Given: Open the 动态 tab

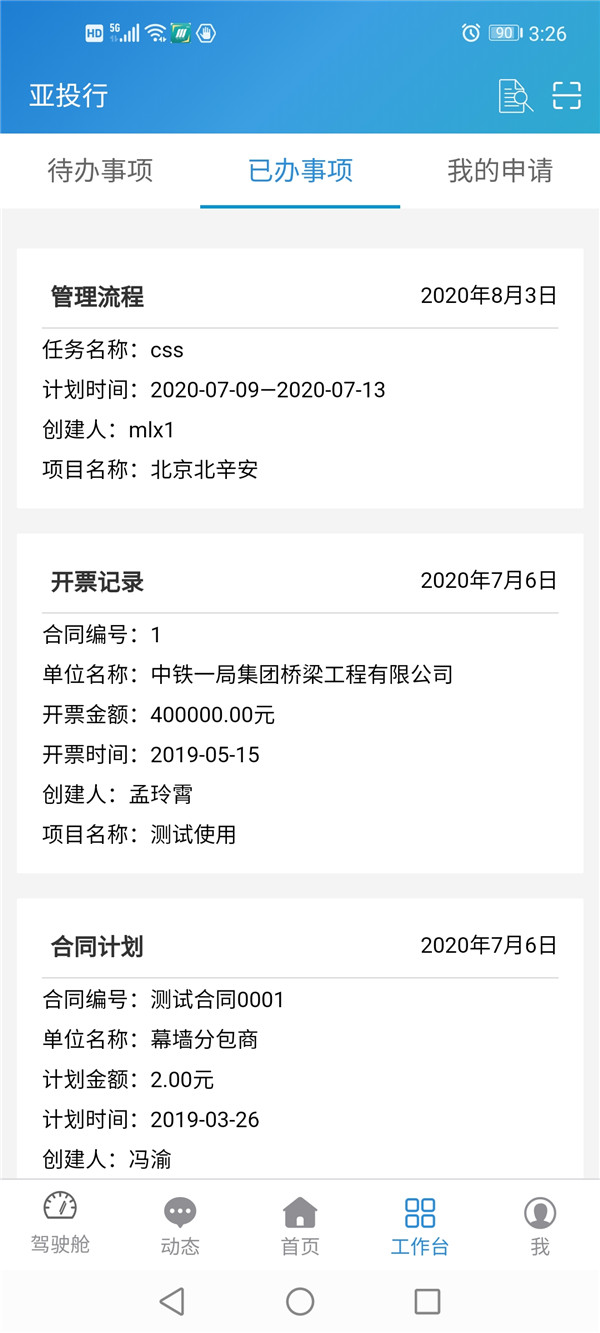Looking at the screenshot, I should tap(180, 1225).
